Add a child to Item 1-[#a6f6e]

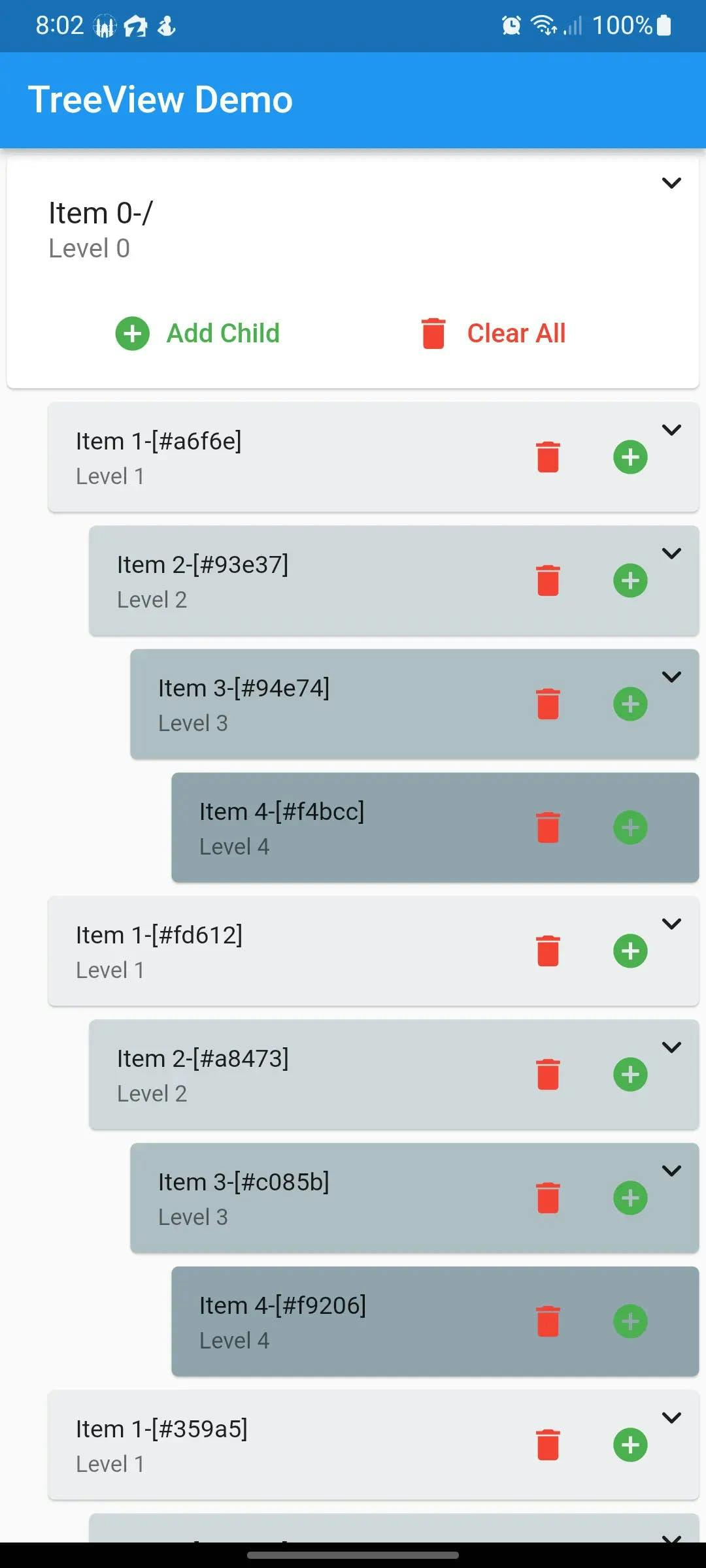pyautogui.click(x=630, y=457)
